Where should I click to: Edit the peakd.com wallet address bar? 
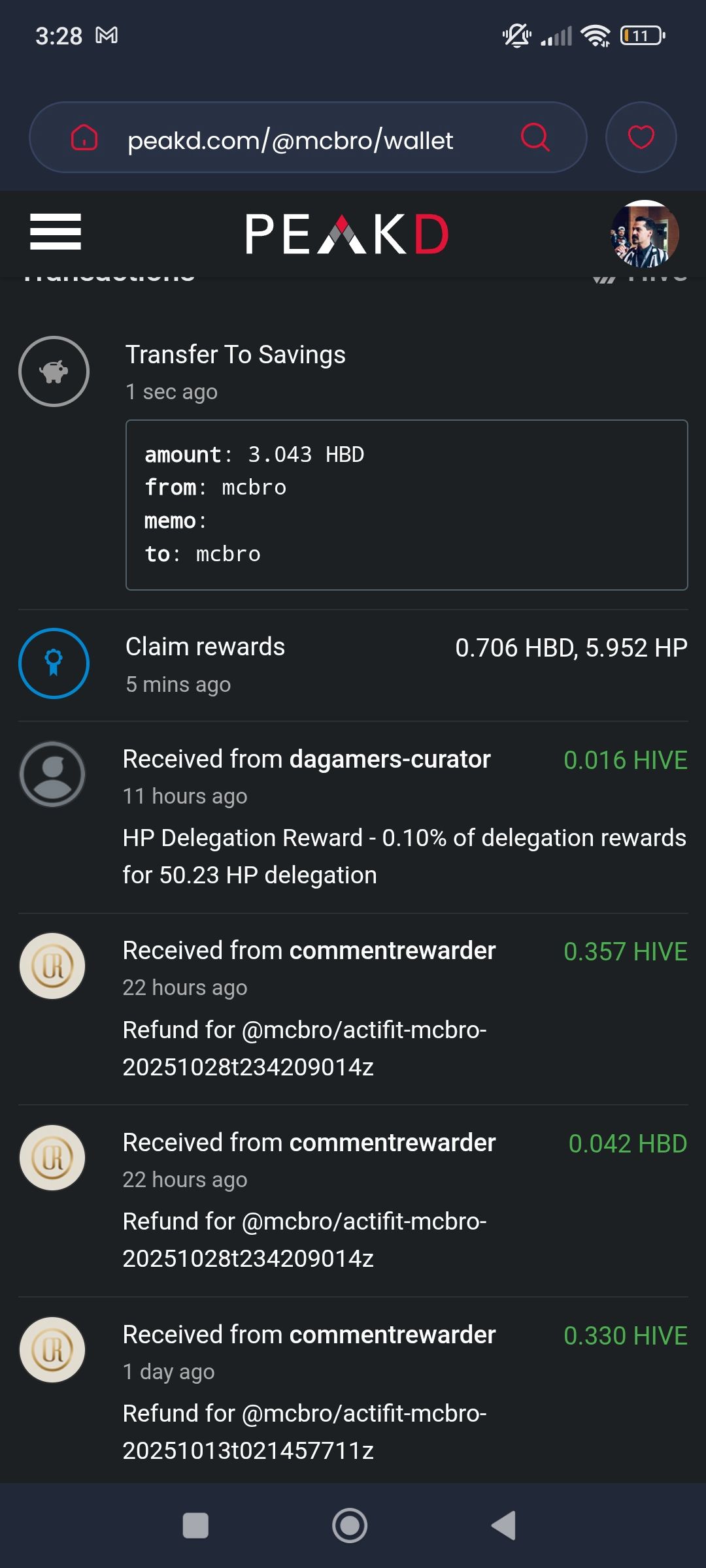point(290,140)
